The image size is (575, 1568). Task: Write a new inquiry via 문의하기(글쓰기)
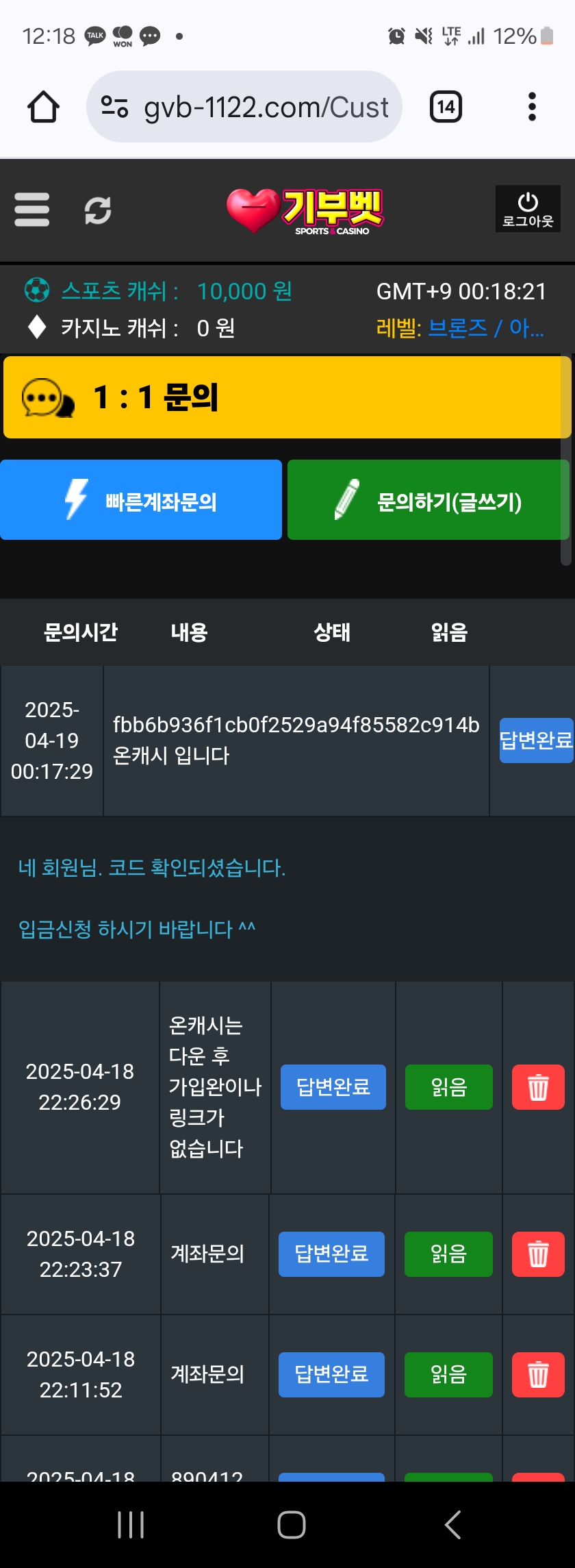[428, 500]
